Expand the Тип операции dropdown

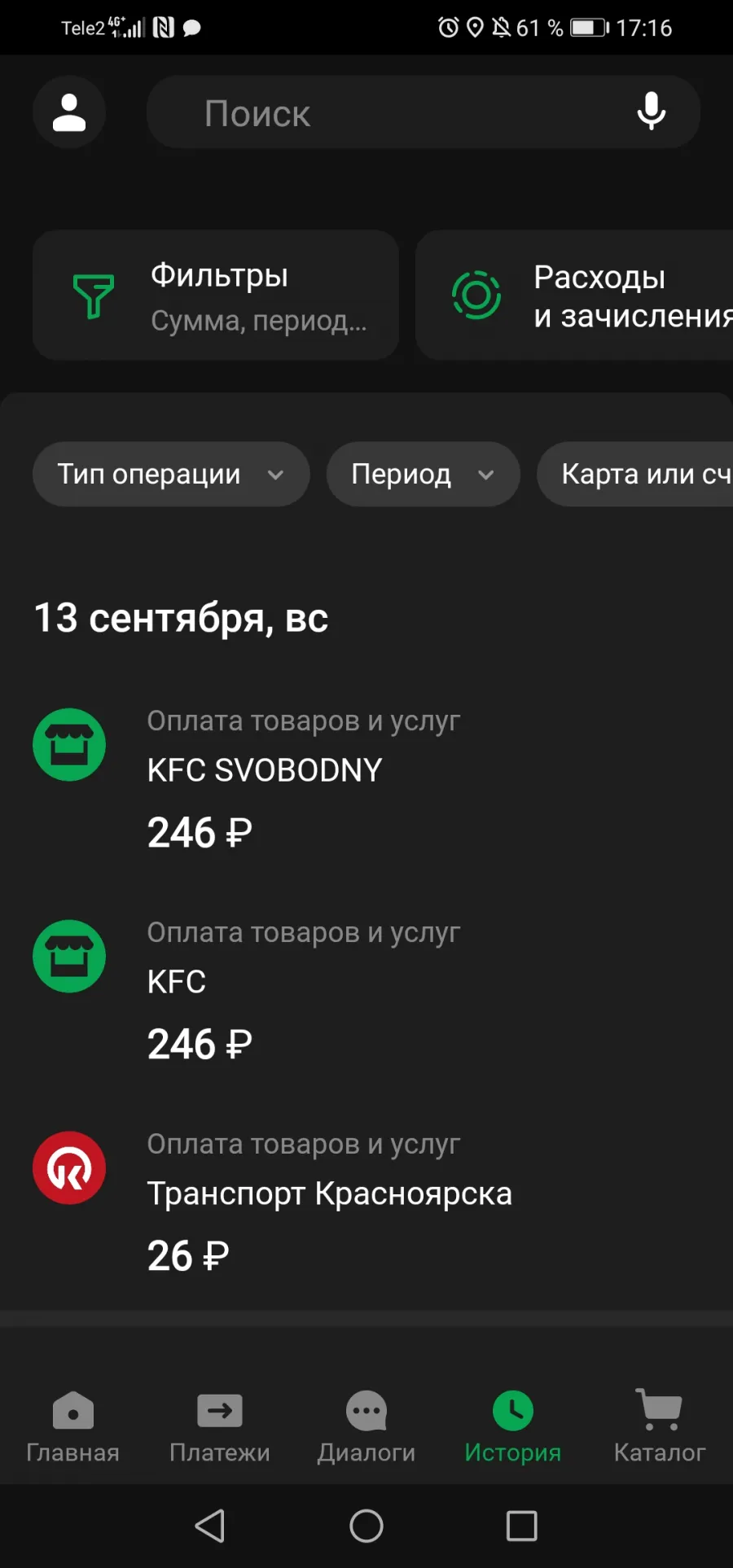[171, 474]
